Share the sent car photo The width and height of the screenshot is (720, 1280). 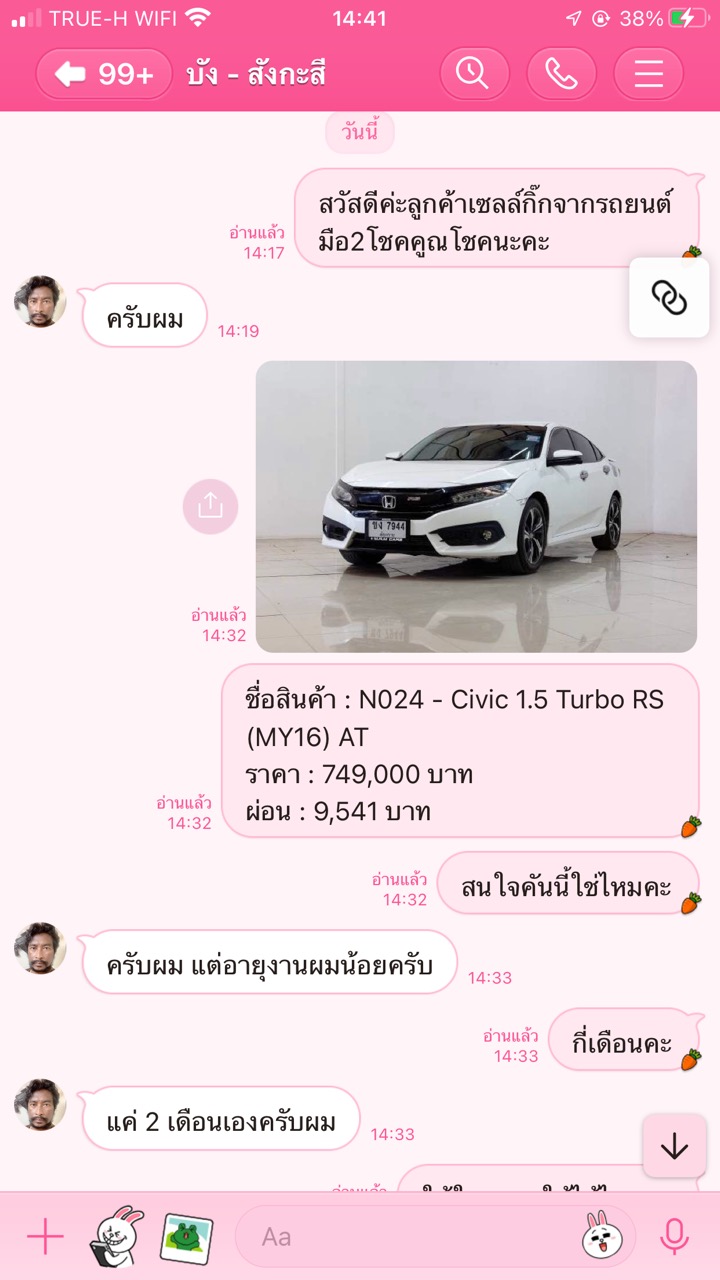click(x=210, y=506)
